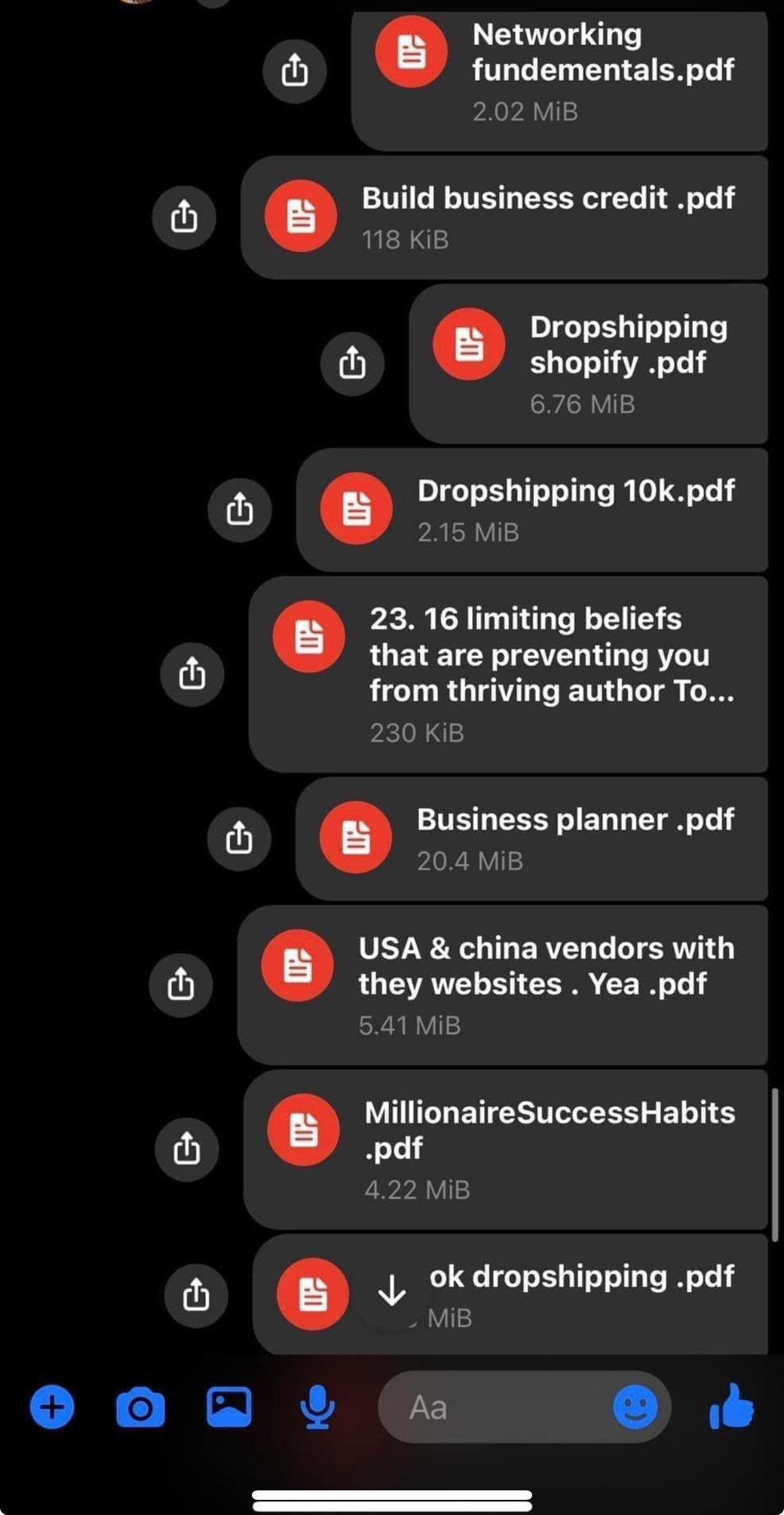This screenshot has height=1515, width=784.
Task: Jump to latest messages with down arrow
Action: [391, 1290]
